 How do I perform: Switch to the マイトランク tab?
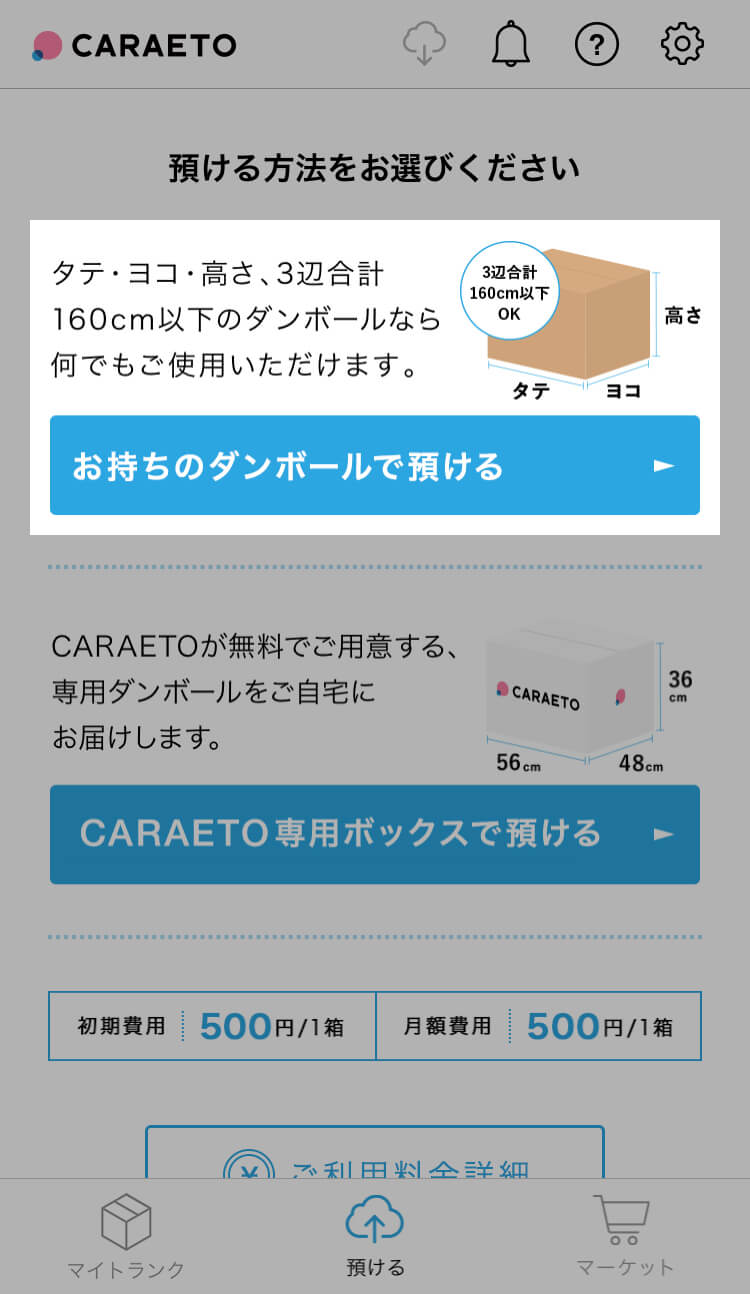pyautogui.click(x=126, y=1237)
